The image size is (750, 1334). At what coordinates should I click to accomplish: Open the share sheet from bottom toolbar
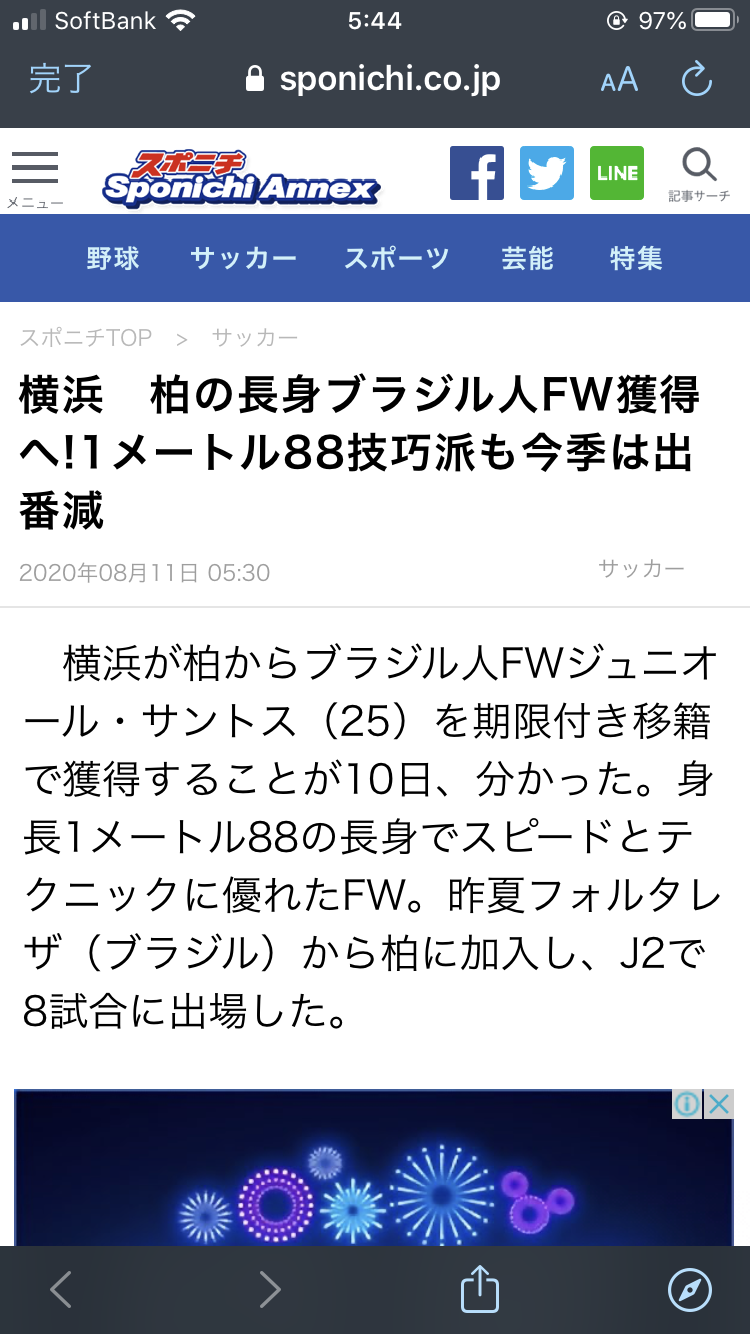[x=479, y=1289]
